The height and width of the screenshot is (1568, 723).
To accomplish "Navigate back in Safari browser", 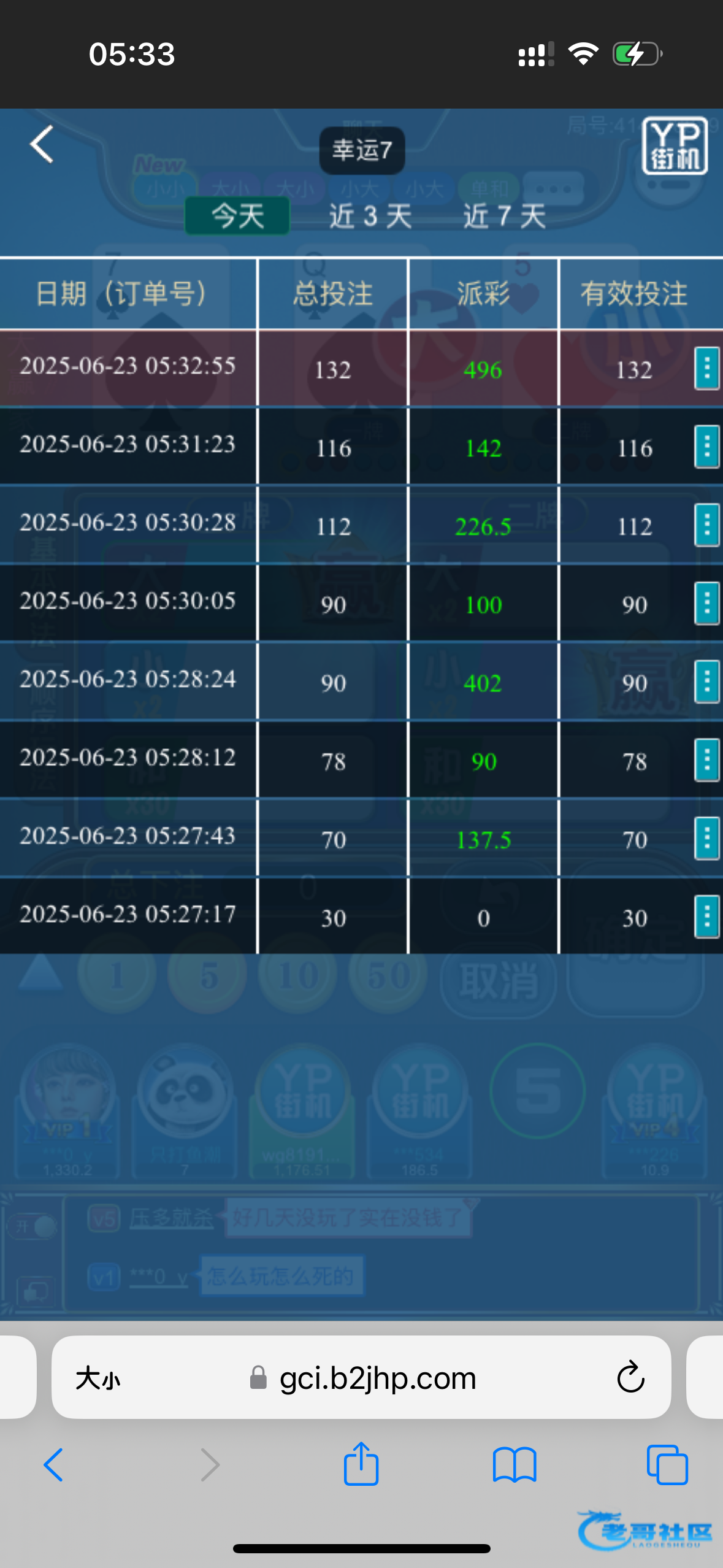I will click(53, 1465).
